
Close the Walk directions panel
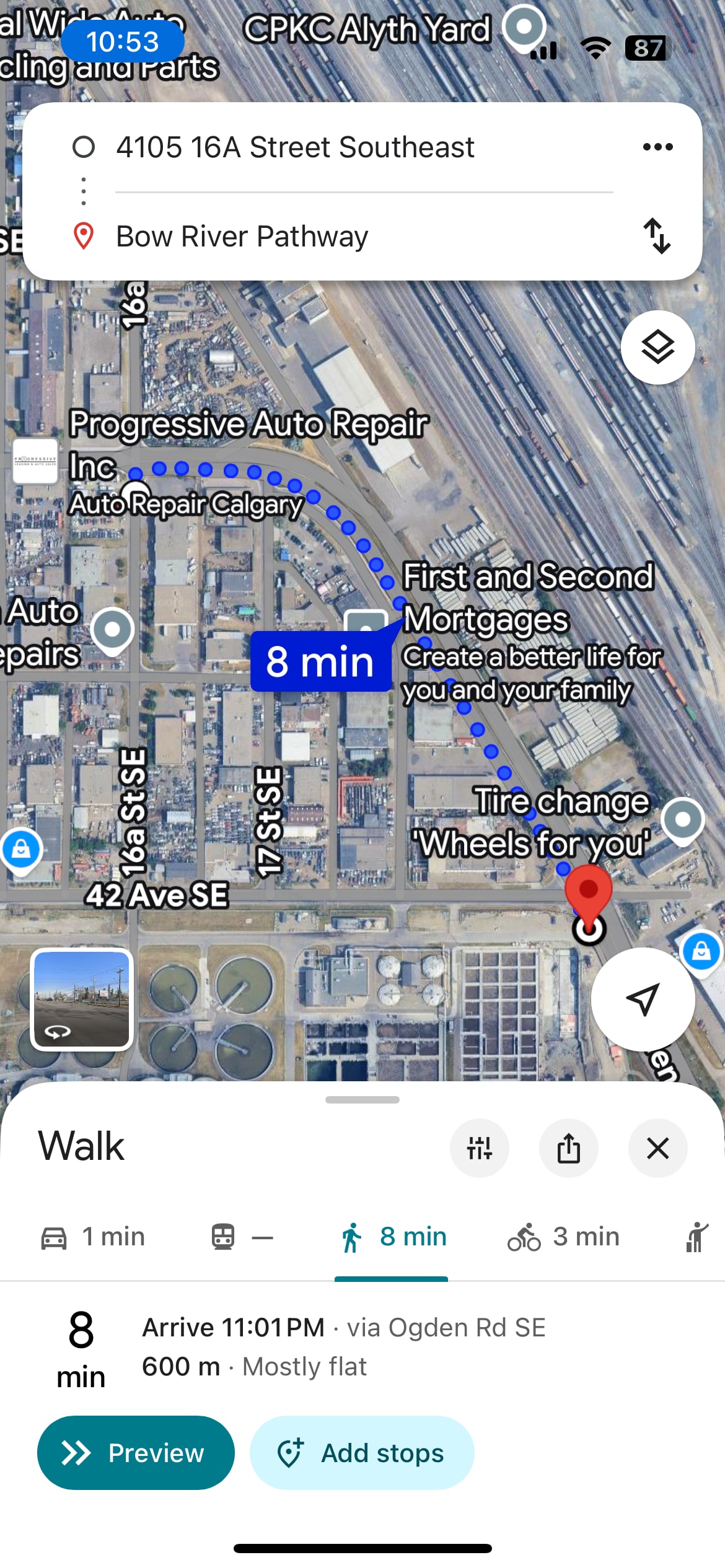[657, 1148]
